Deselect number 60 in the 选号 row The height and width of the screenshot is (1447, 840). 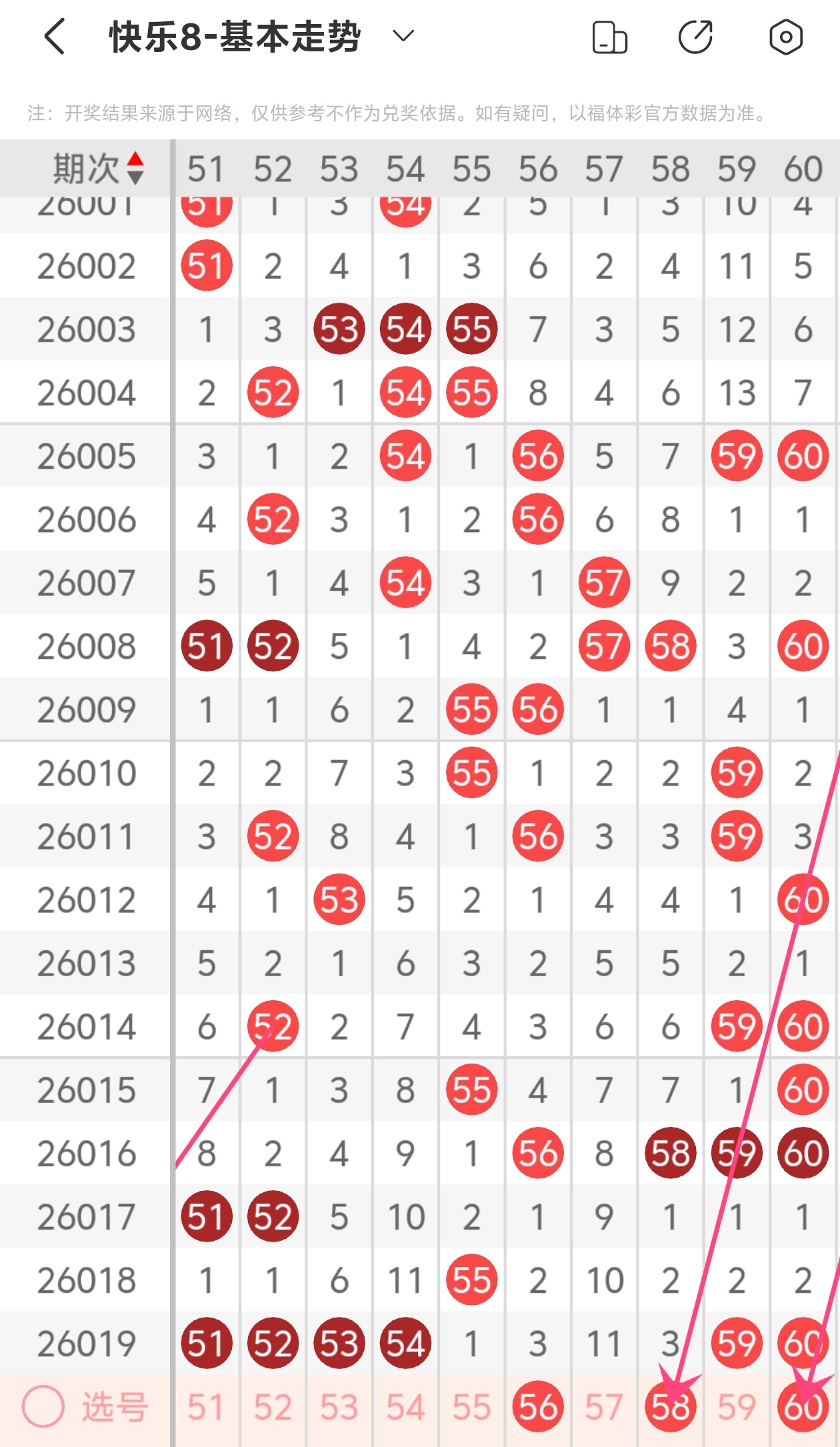[x=803, y=1407]
